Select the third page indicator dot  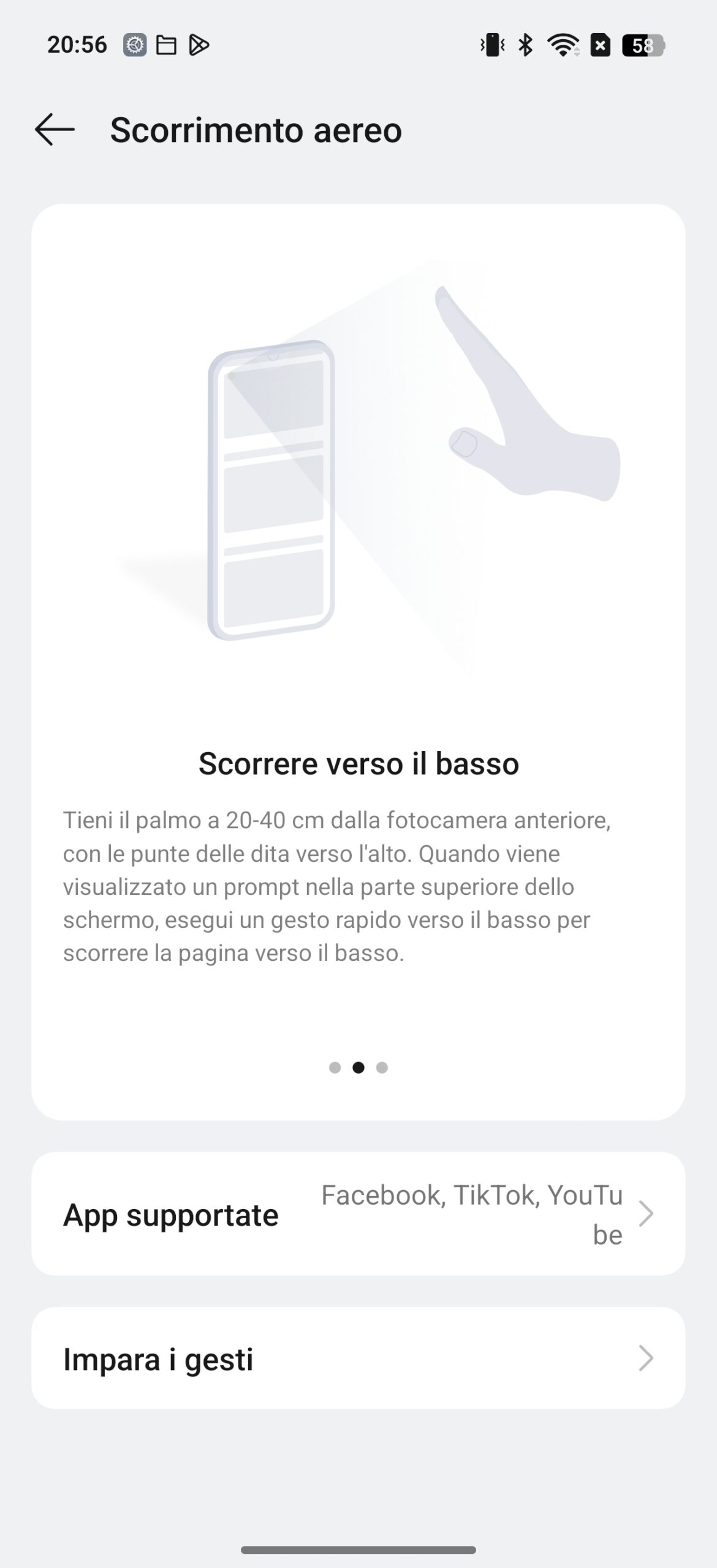pos(382,1068)
